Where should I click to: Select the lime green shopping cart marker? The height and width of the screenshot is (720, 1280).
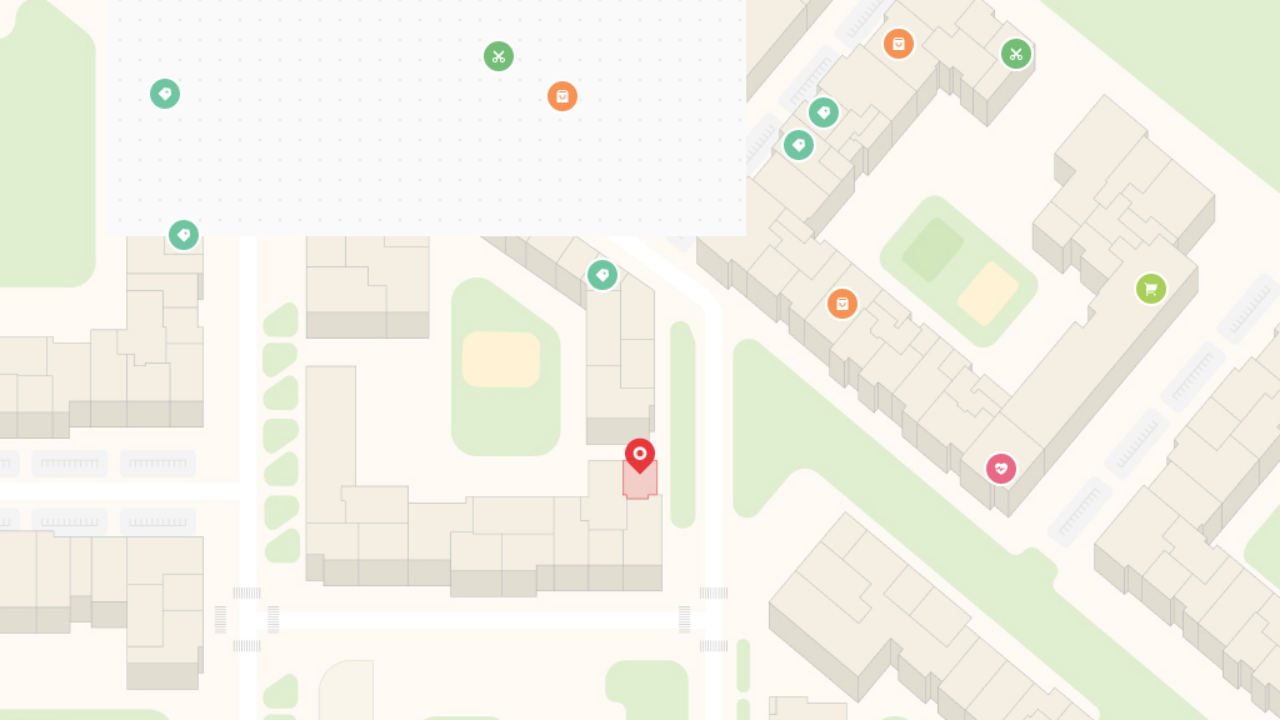pyautogui.click(x=1151, y=289)
